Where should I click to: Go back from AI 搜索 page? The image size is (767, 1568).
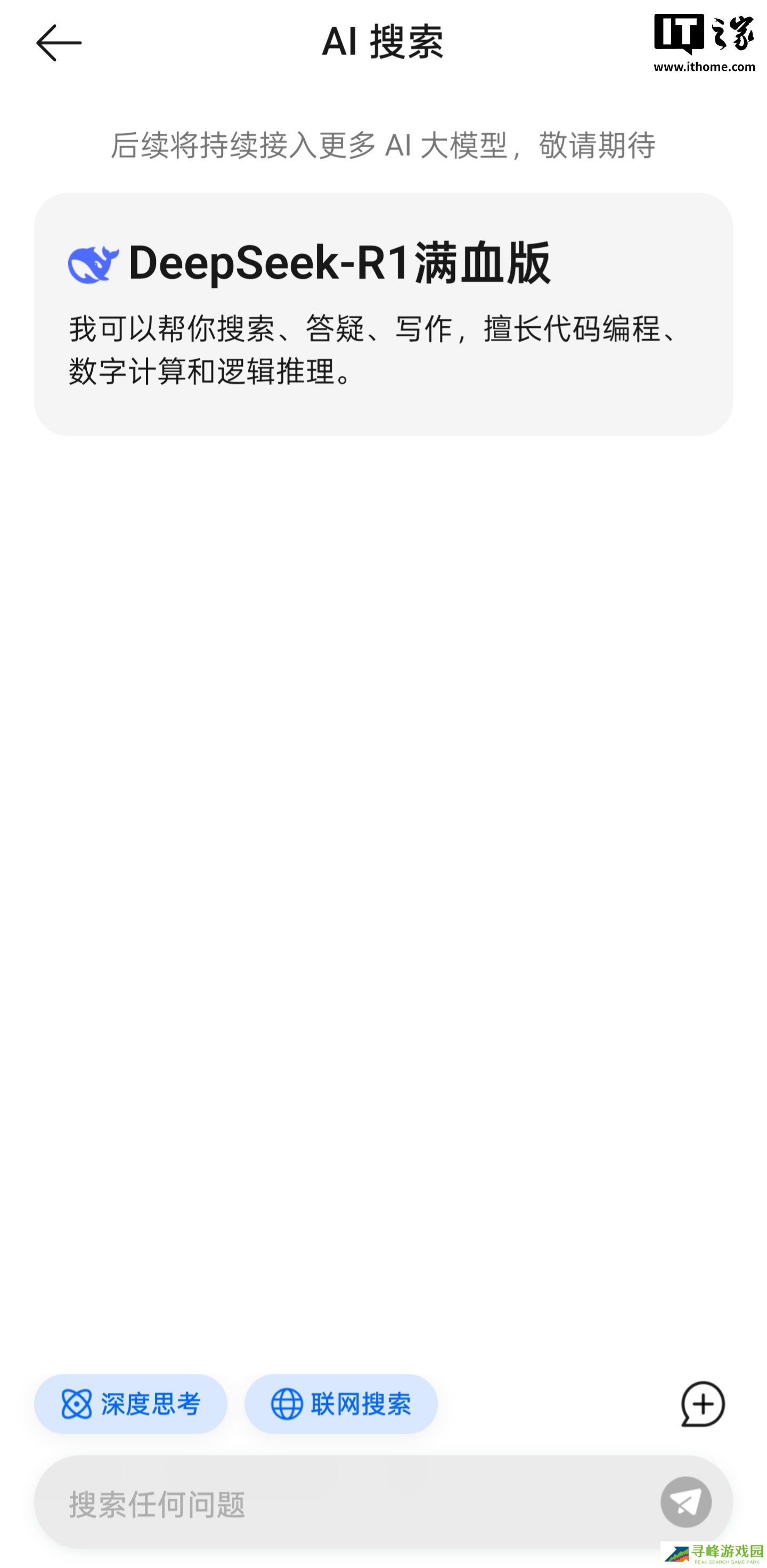coord(59,43)
